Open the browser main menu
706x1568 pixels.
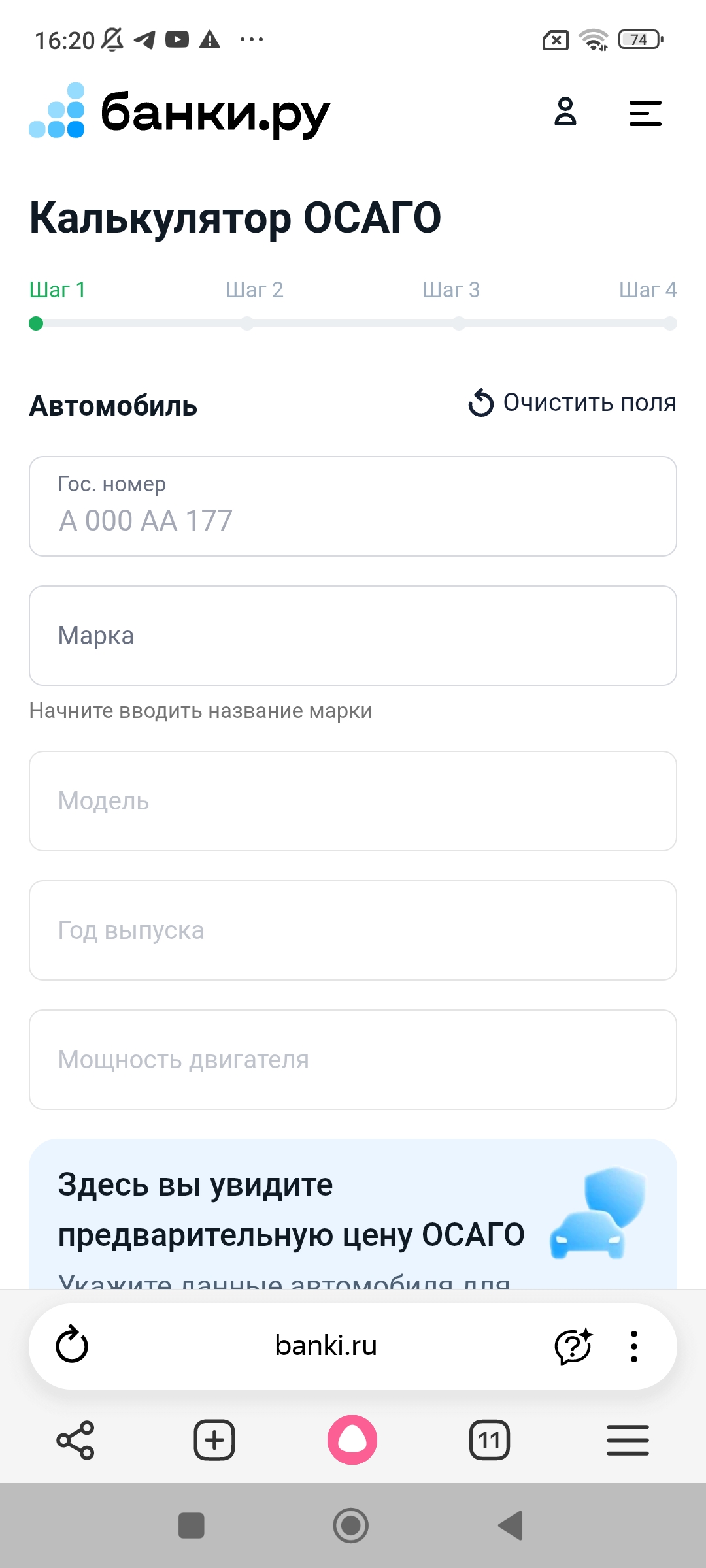pos(628,1440)
